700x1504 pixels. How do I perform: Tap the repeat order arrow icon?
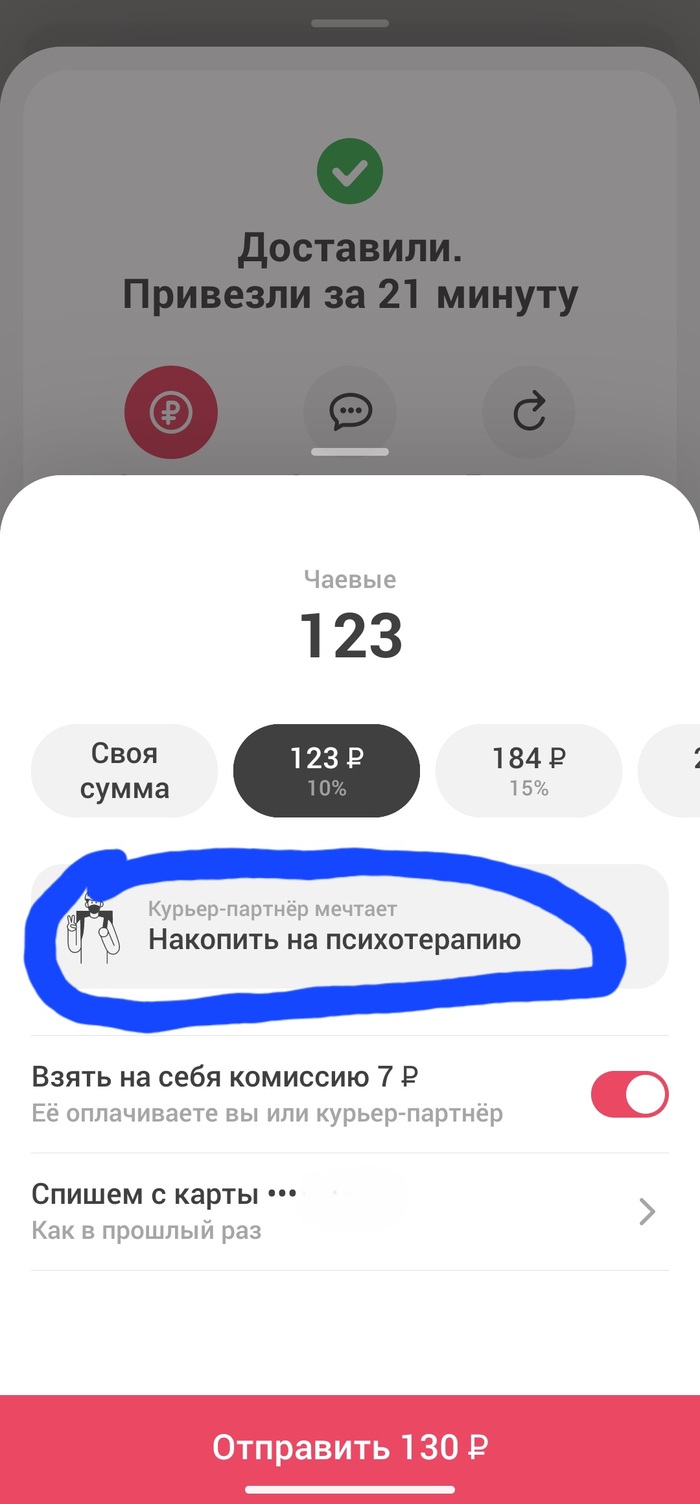[x=529, y=412]
